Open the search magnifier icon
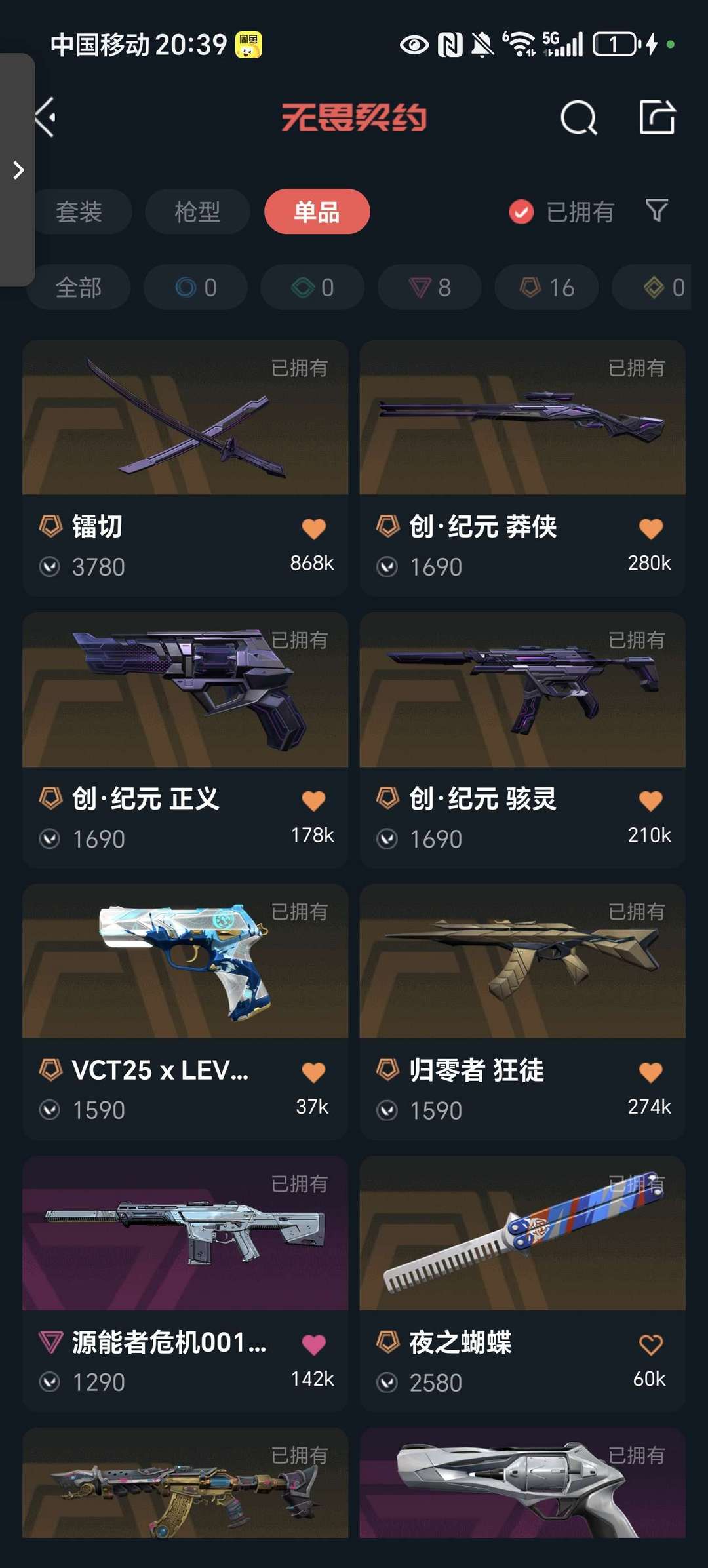Viewport: 708px width, 1568px height. tap(578, 118)
